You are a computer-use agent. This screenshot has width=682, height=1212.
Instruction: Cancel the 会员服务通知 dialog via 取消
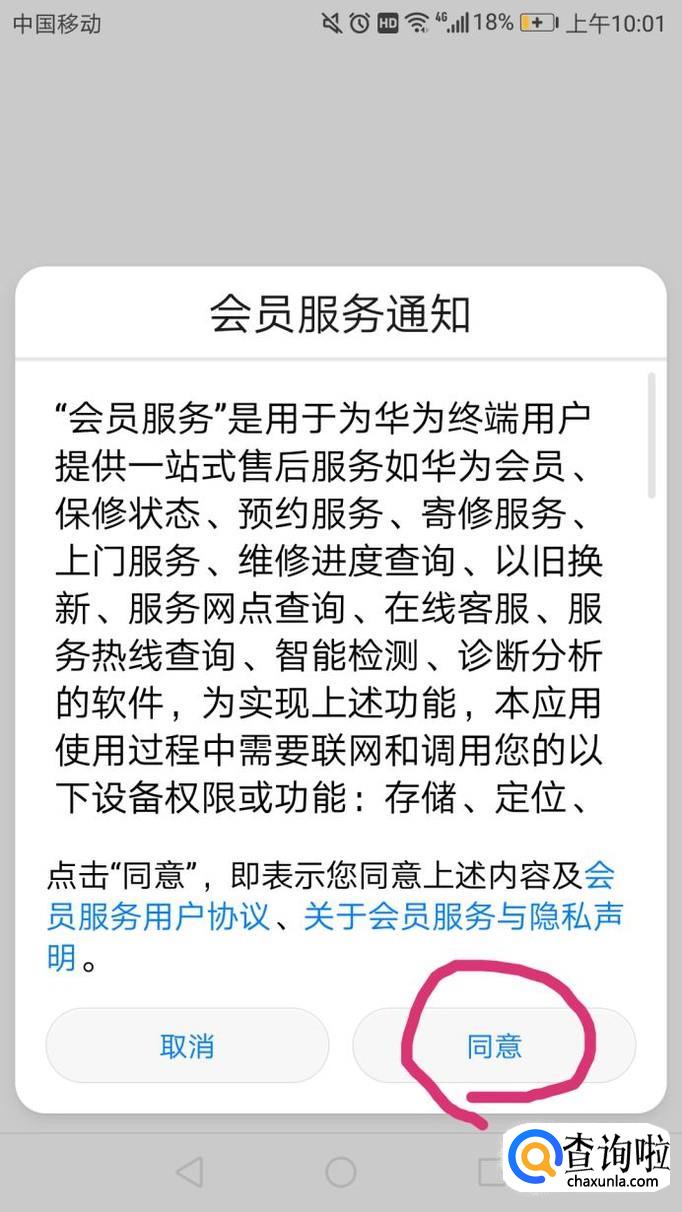pos(187,1046)
